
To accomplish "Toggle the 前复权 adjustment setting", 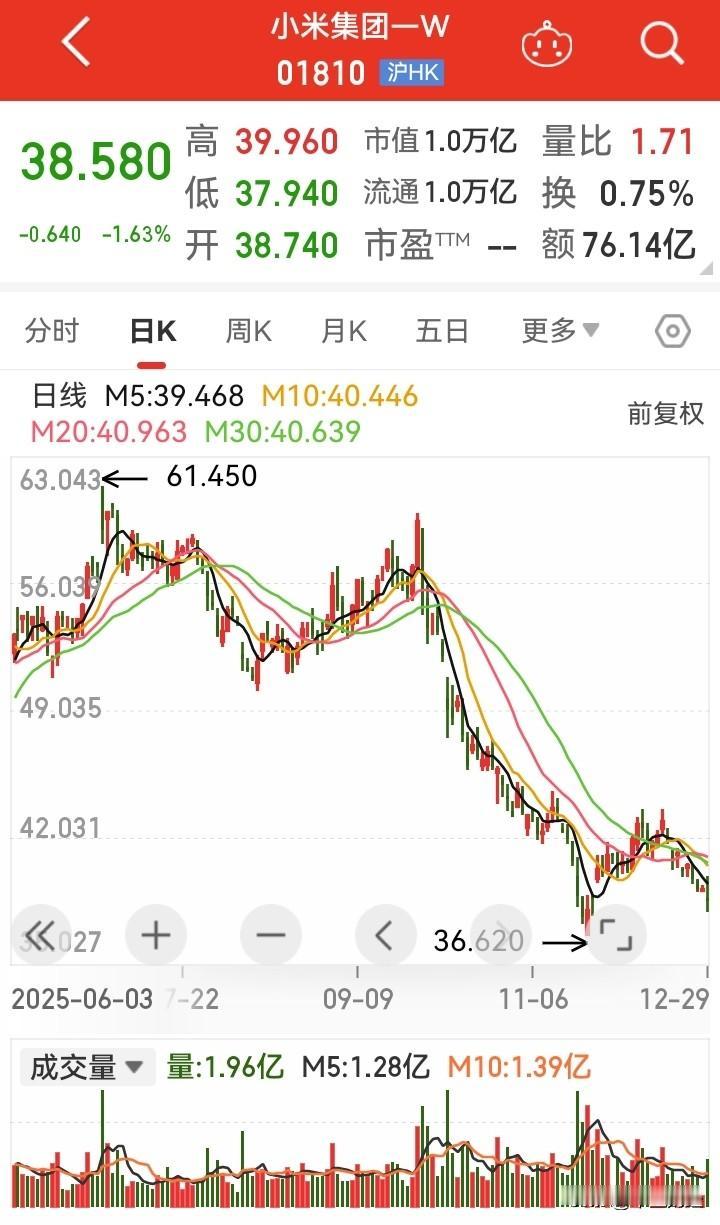I will [674, 396].
